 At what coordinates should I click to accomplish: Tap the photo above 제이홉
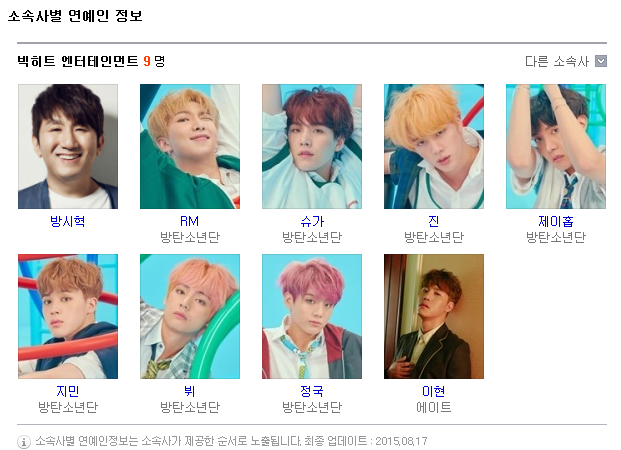point(556,146)
